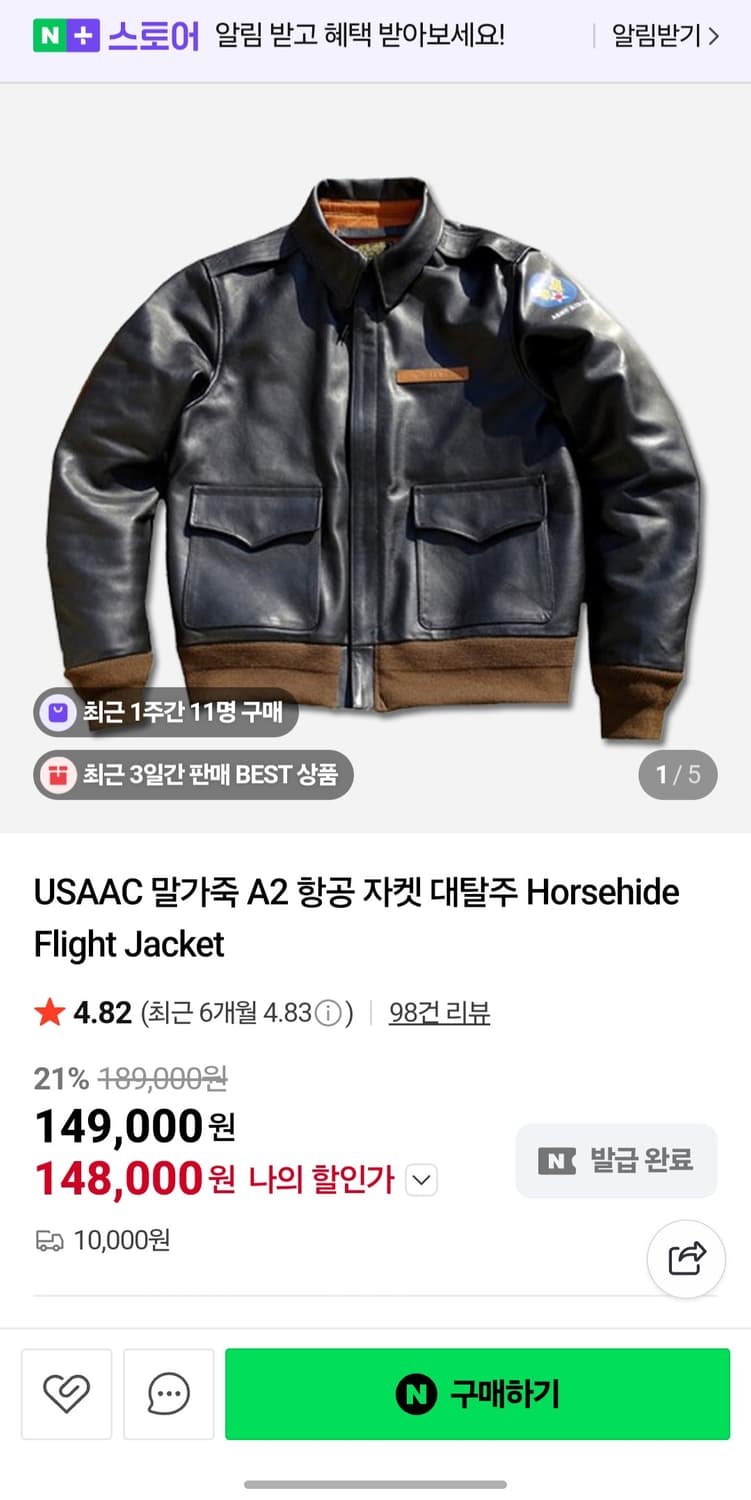
Task: Tap the delivery truck shipping icon
Action: (x=48, y=1239)
